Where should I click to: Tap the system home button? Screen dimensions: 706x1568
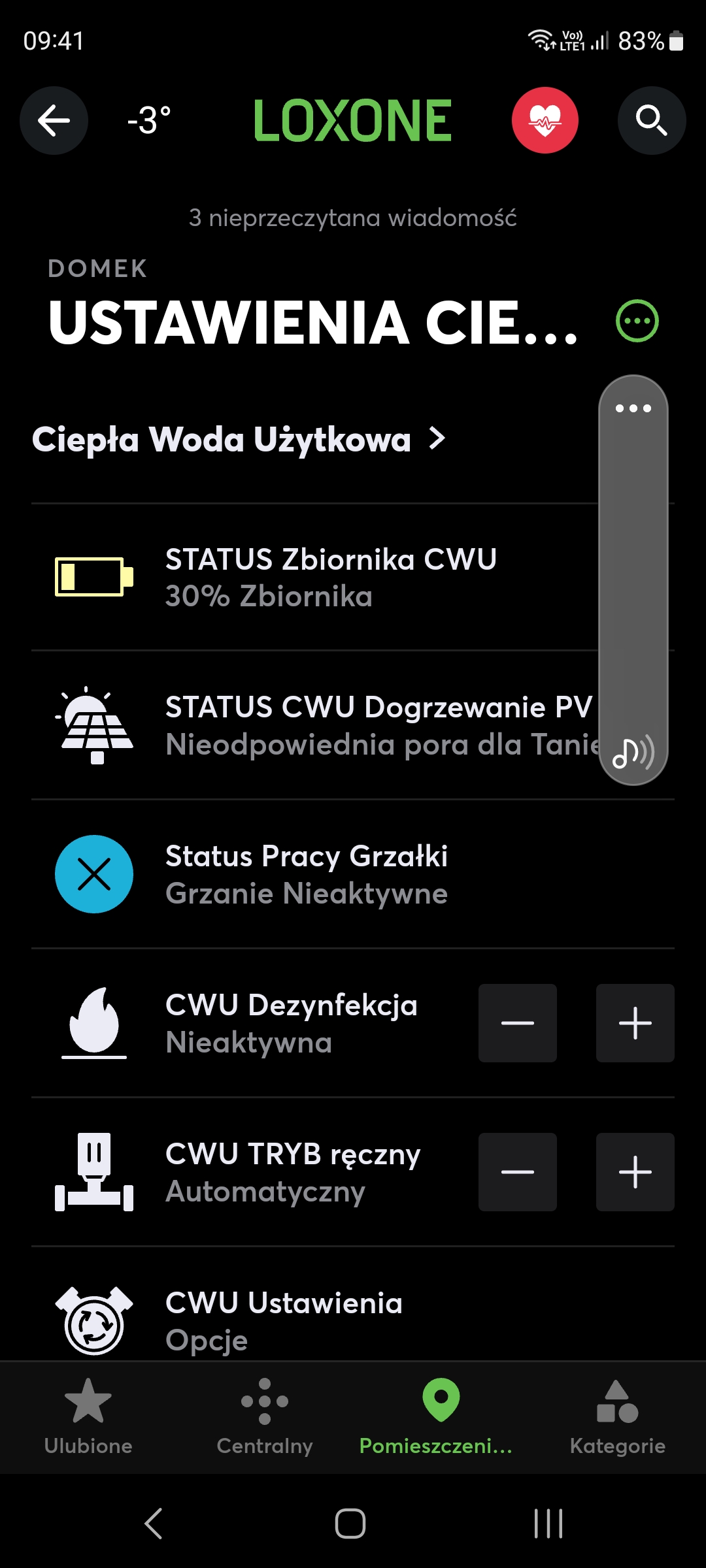(350, 1524)
